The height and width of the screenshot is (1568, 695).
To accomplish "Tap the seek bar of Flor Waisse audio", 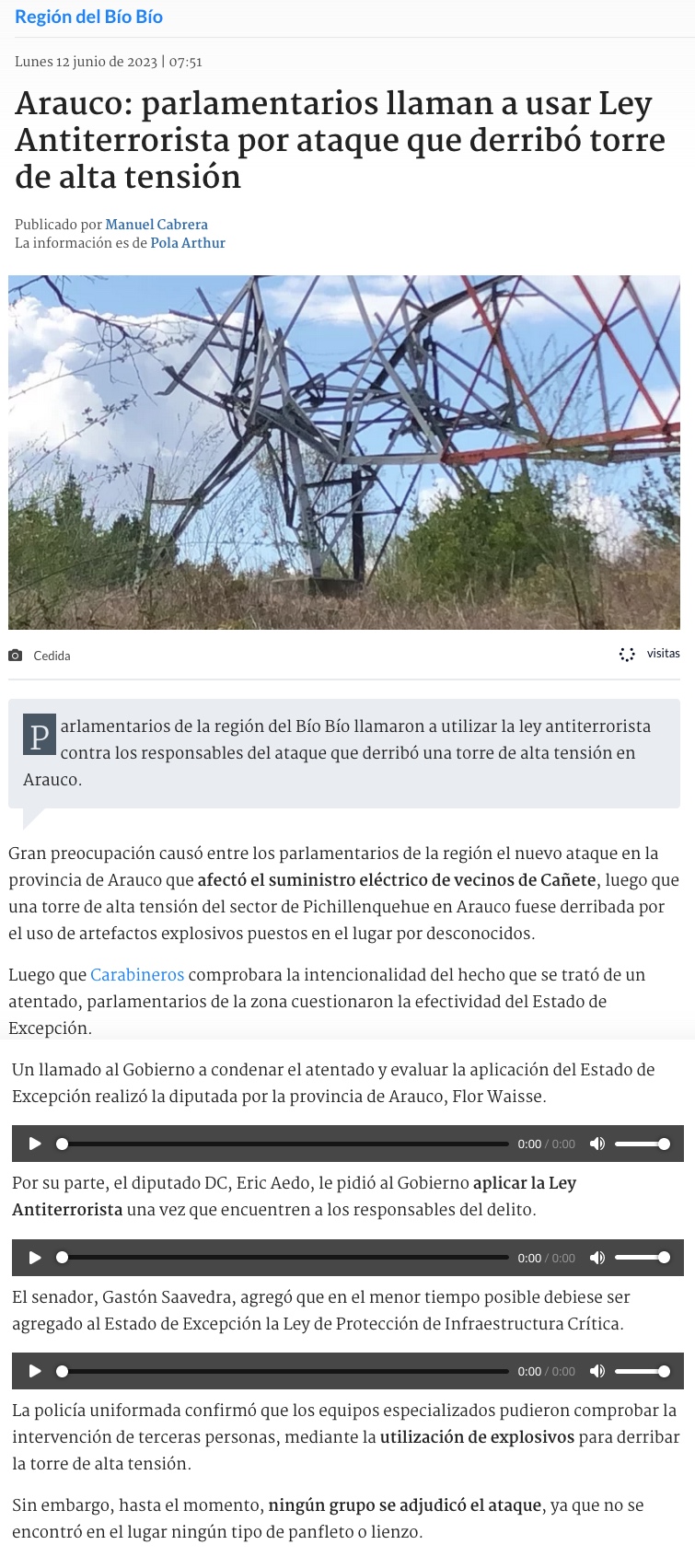I will coord(284,1144).
